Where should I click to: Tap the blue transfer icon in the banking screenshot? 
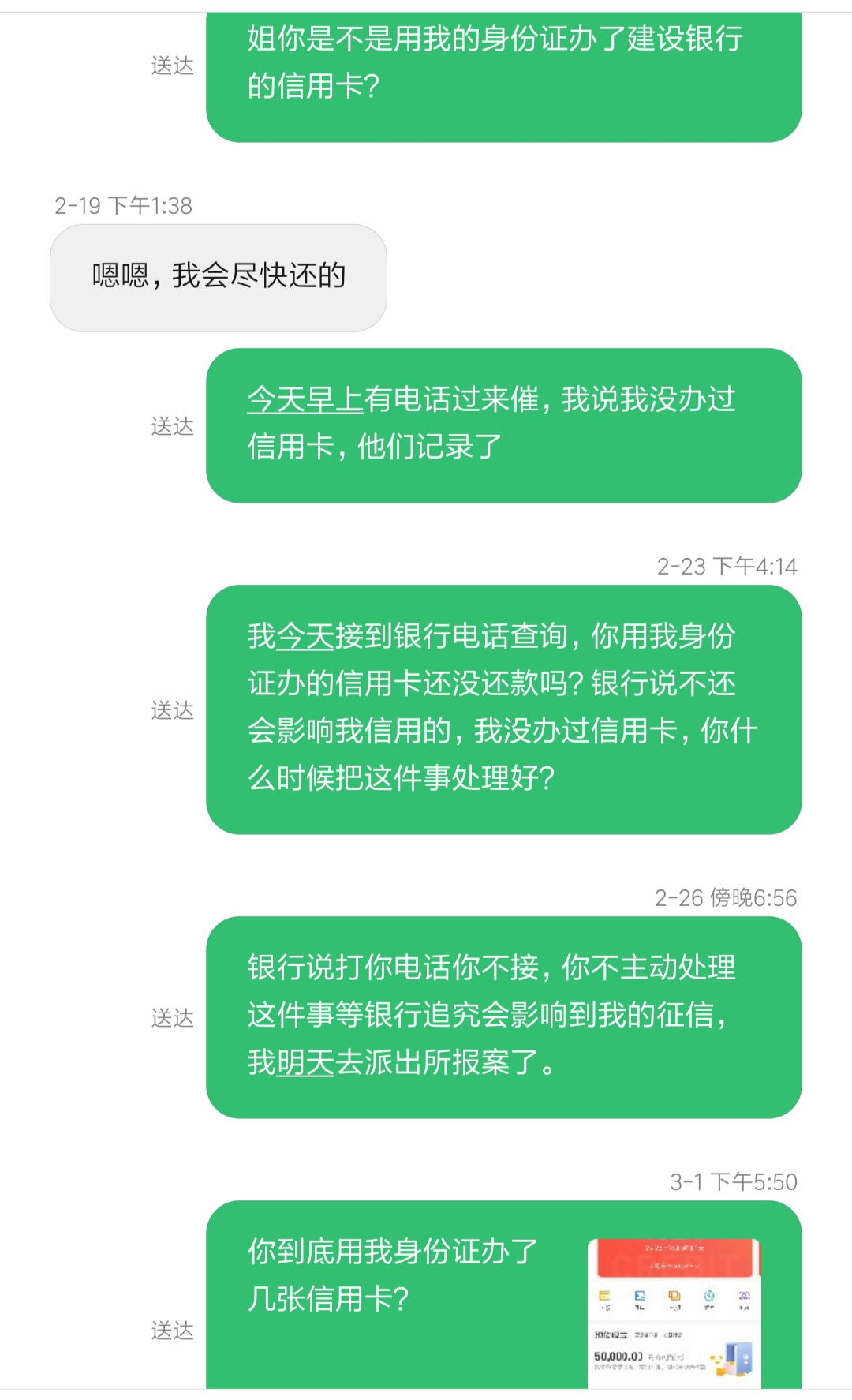[640, 1296]
